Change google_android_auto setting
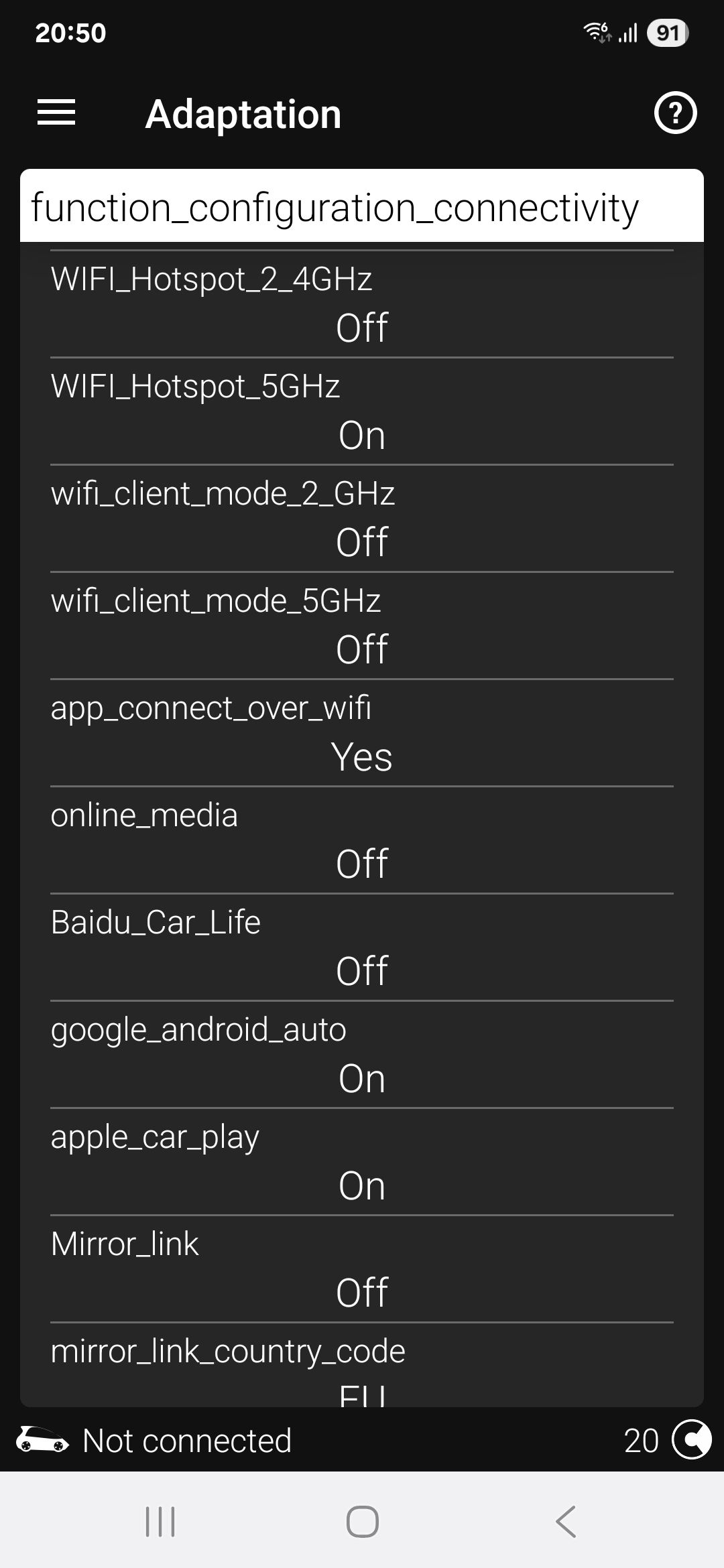 [x=362, y=1055]
